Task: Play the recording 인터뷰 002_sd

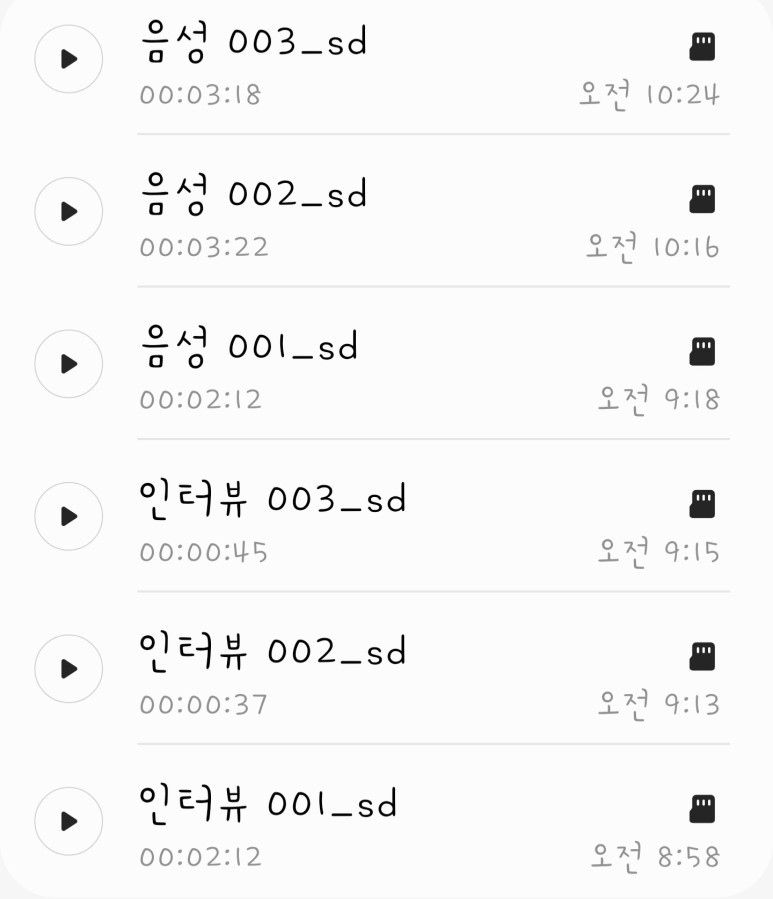Action: (x=68, y=668)
